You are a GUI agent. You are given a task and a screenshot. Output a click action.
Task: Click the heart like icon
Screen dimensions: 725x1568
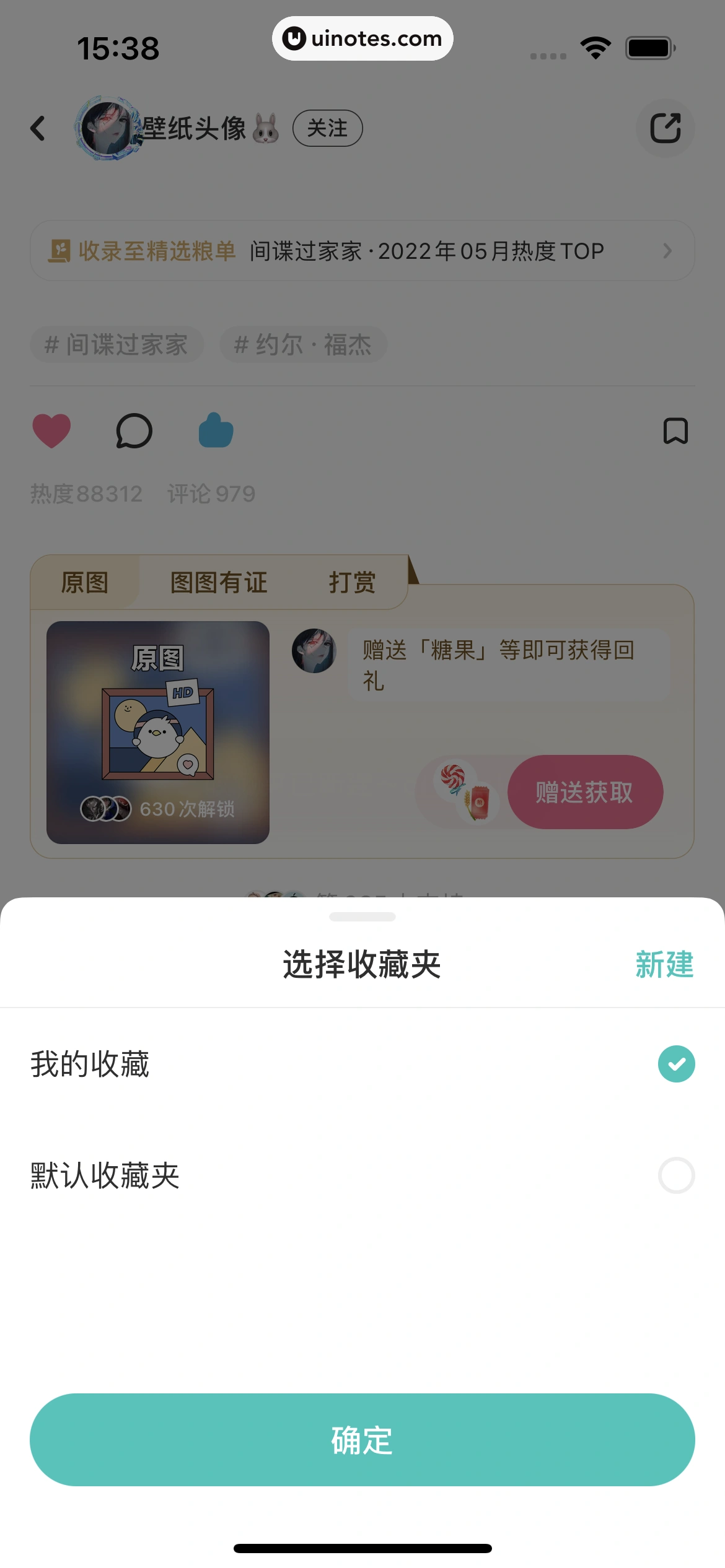[x=52, y=430]
